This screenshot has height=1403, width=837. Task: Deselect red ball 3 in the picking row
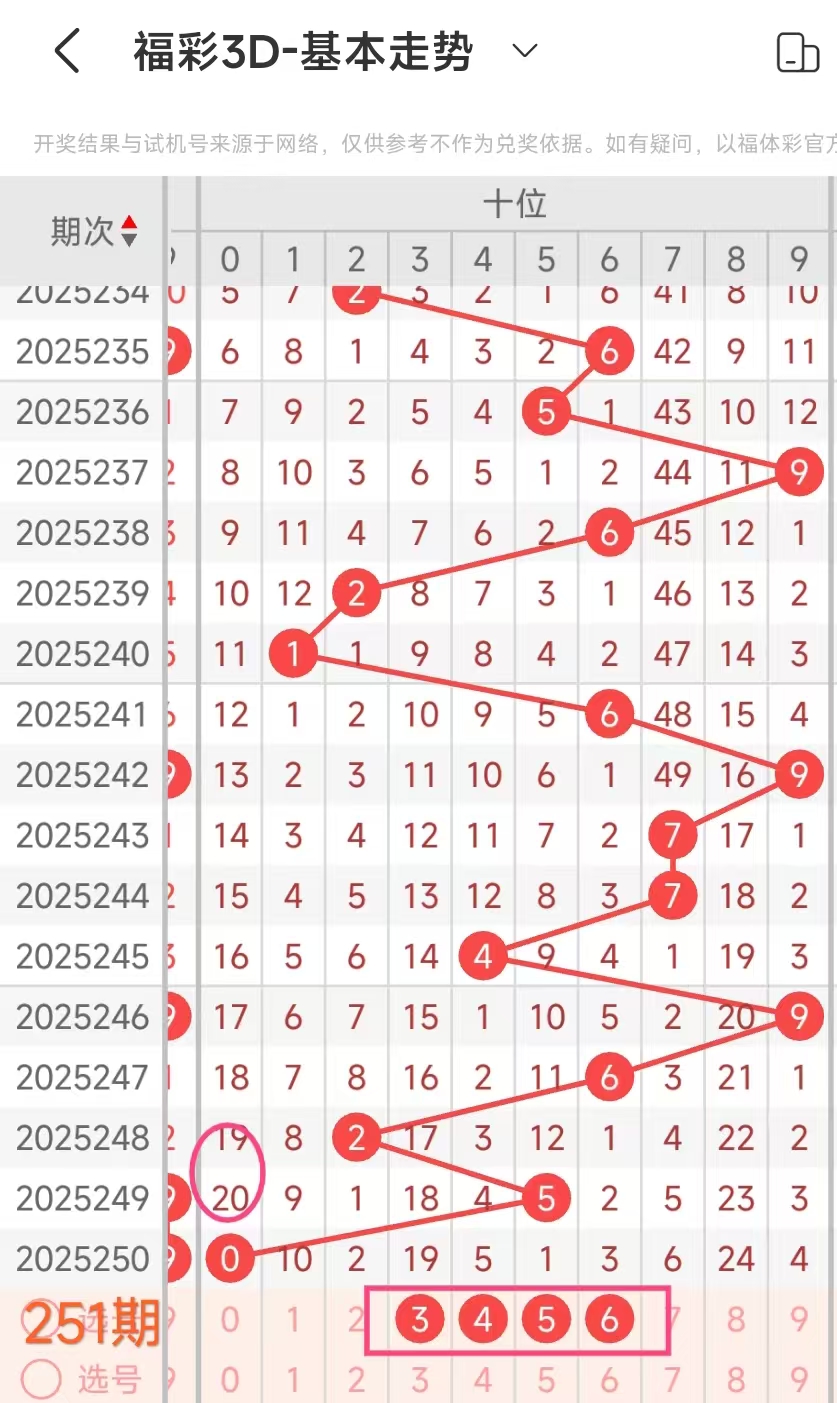tap(420, 1321)
